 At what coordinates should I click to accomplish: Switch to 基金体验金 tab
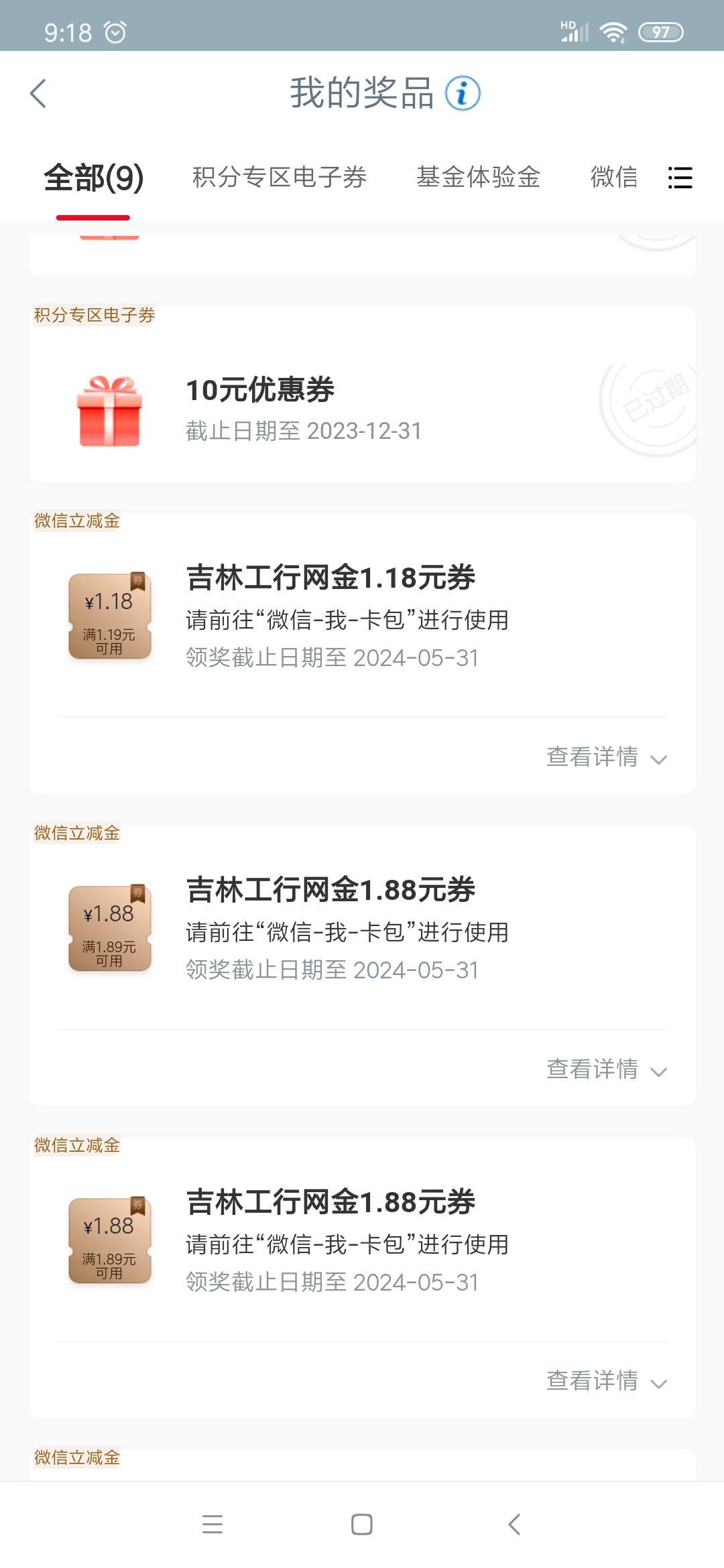click(479, 178)
